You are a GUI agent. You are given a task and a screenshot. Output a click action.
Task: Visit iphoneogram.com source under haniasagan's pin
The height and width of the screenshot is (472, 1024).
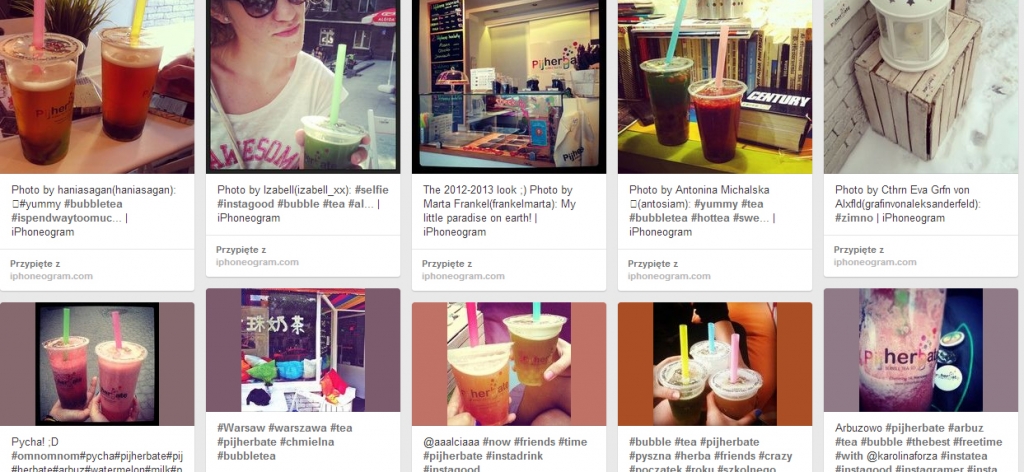tap(52, 277)
